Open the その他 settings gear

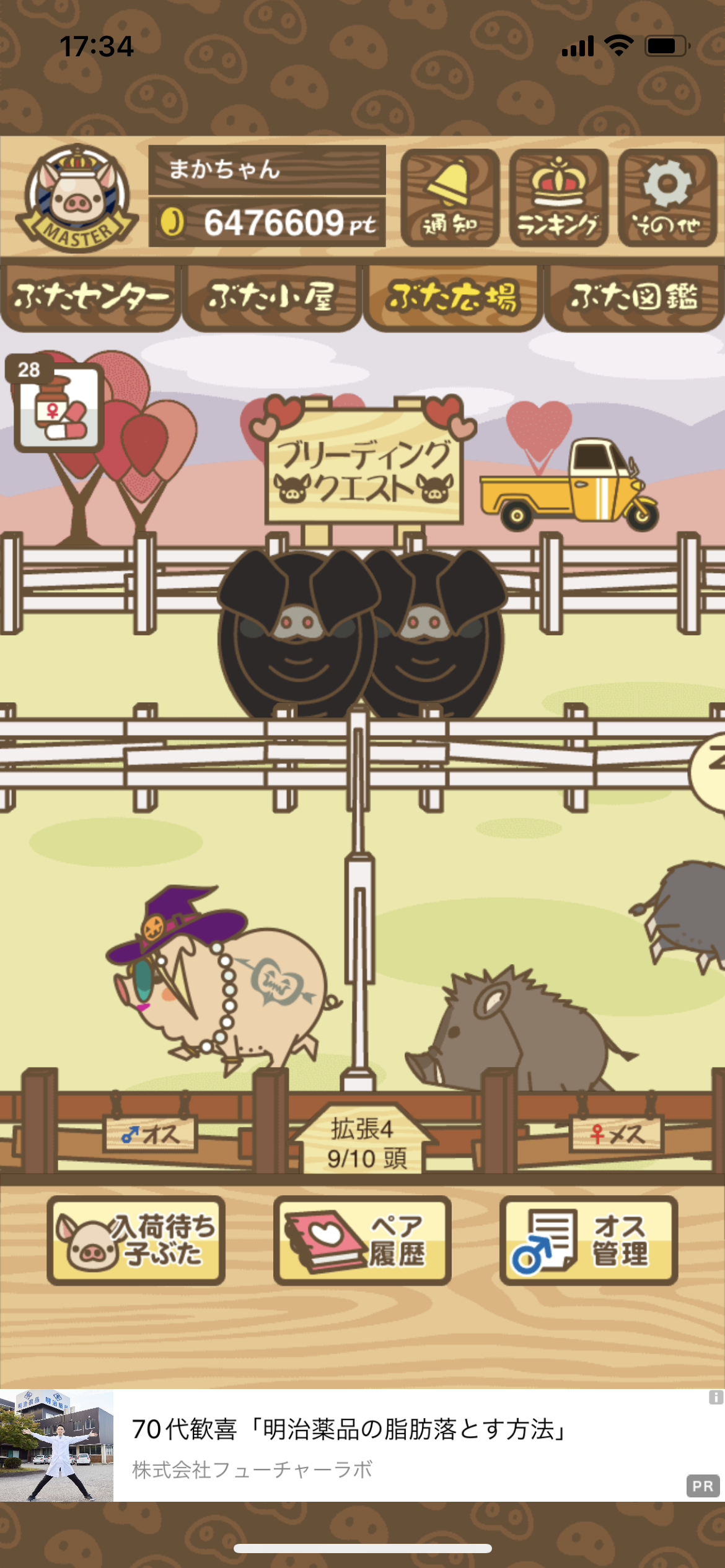667,198
